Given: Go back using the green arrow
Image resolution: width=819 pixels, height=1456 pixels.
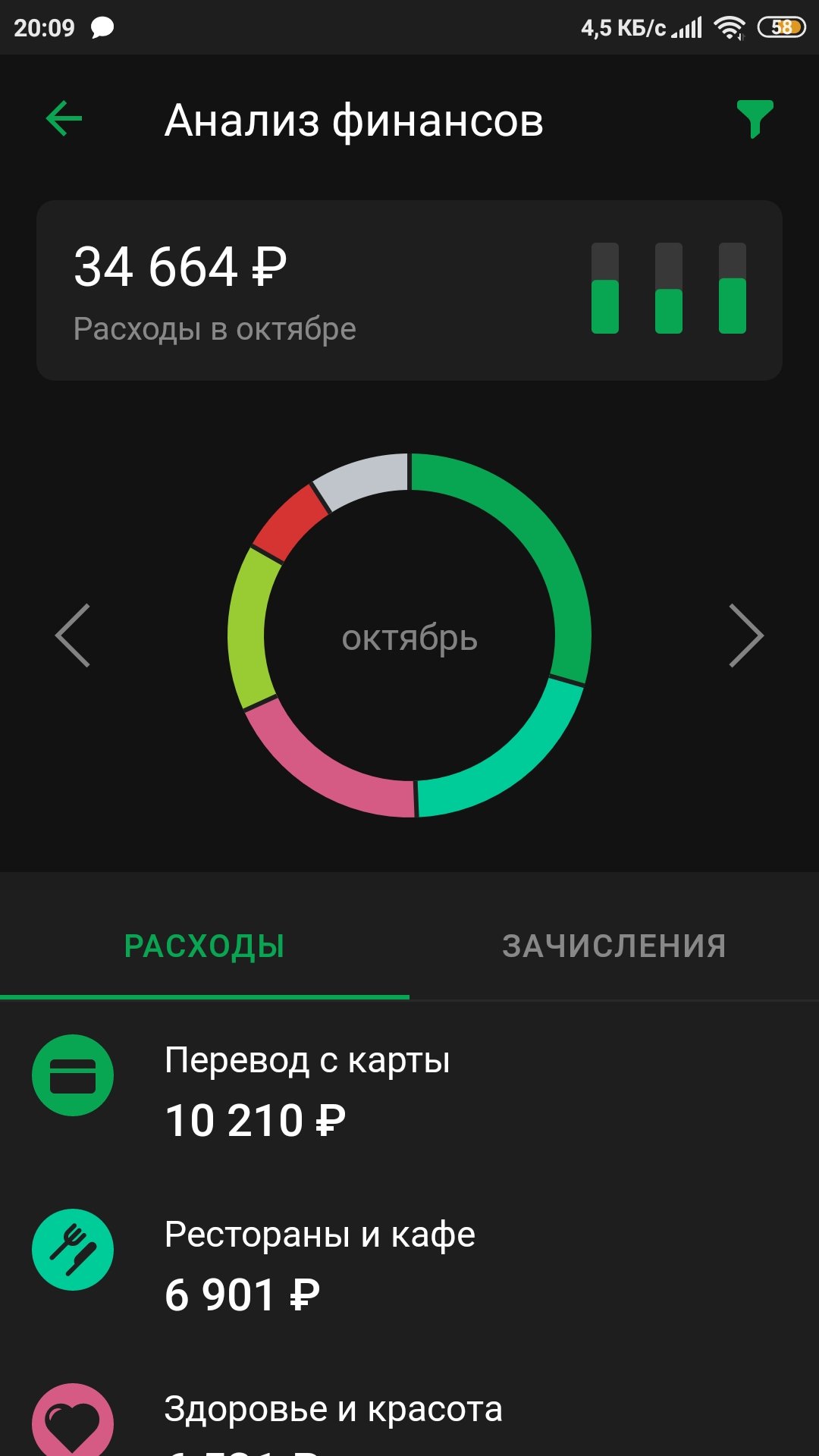Looking at the screenshot, I should [x=64, y=119].
